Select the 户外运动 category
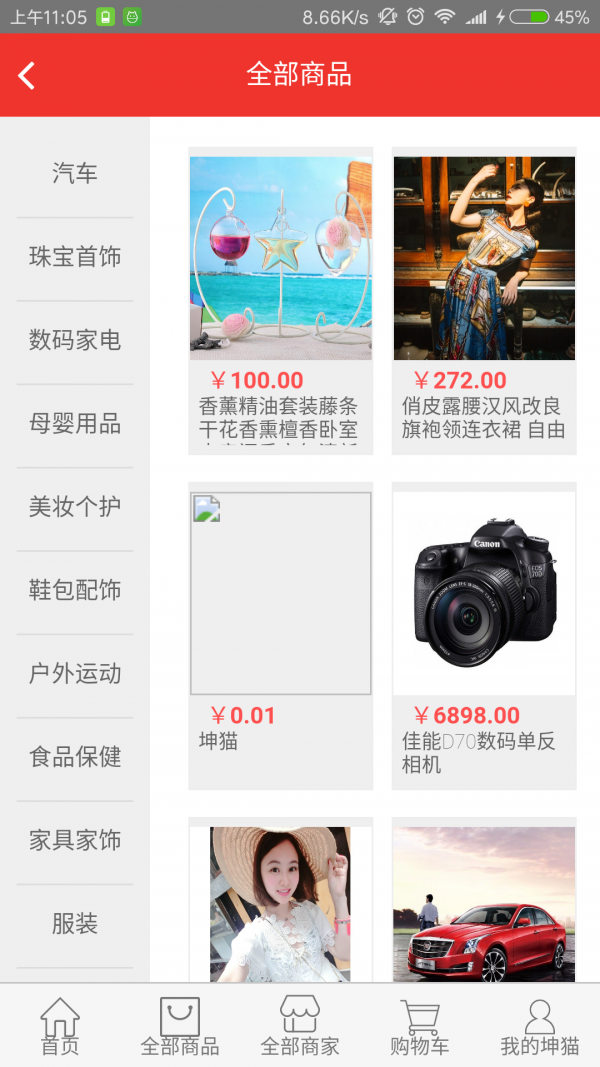The width and height of the screenshot is (600, 1067). click(75, 674)
